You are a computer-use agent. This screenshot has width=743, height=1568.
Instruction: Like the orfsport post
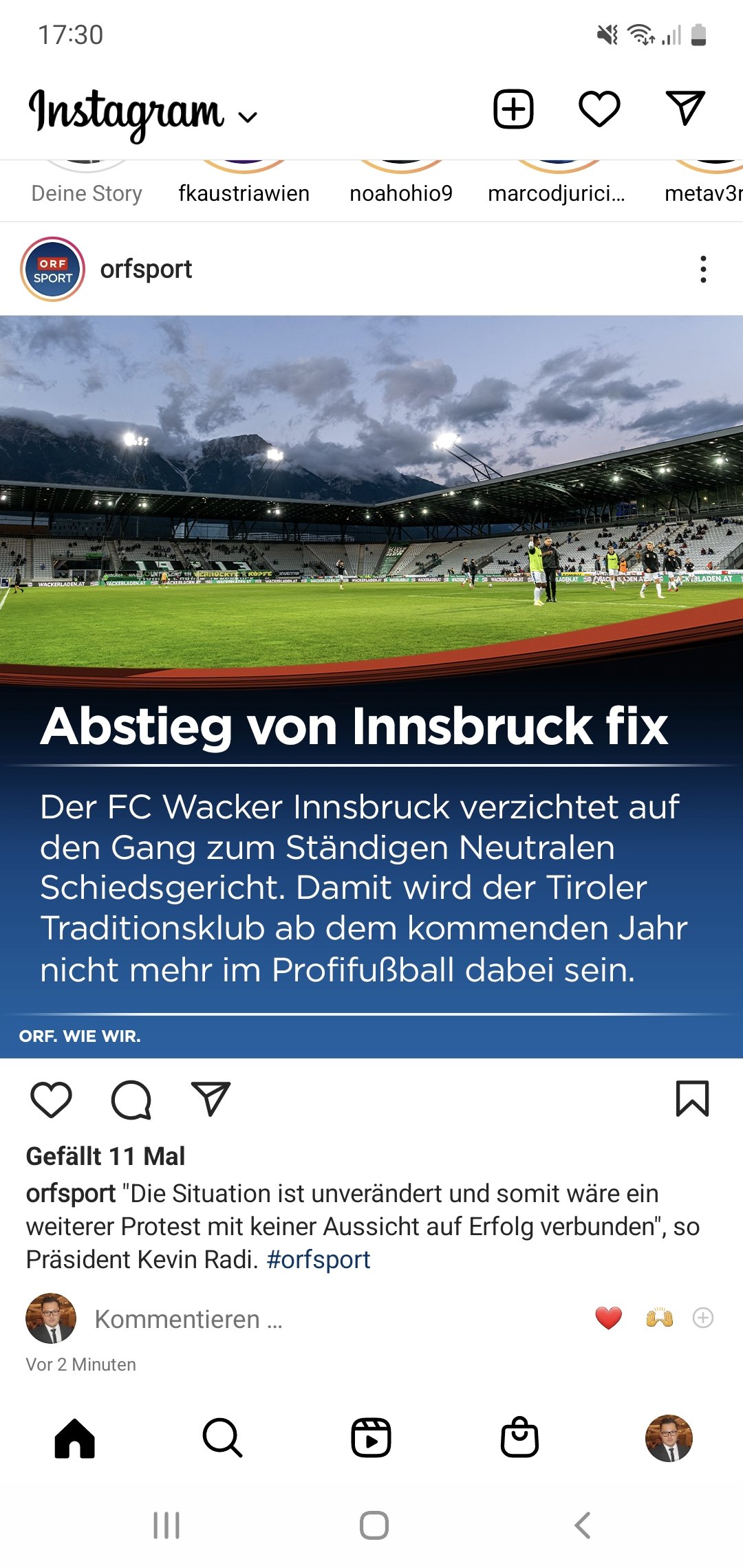pyautogui.click(x=52, y=1098)
